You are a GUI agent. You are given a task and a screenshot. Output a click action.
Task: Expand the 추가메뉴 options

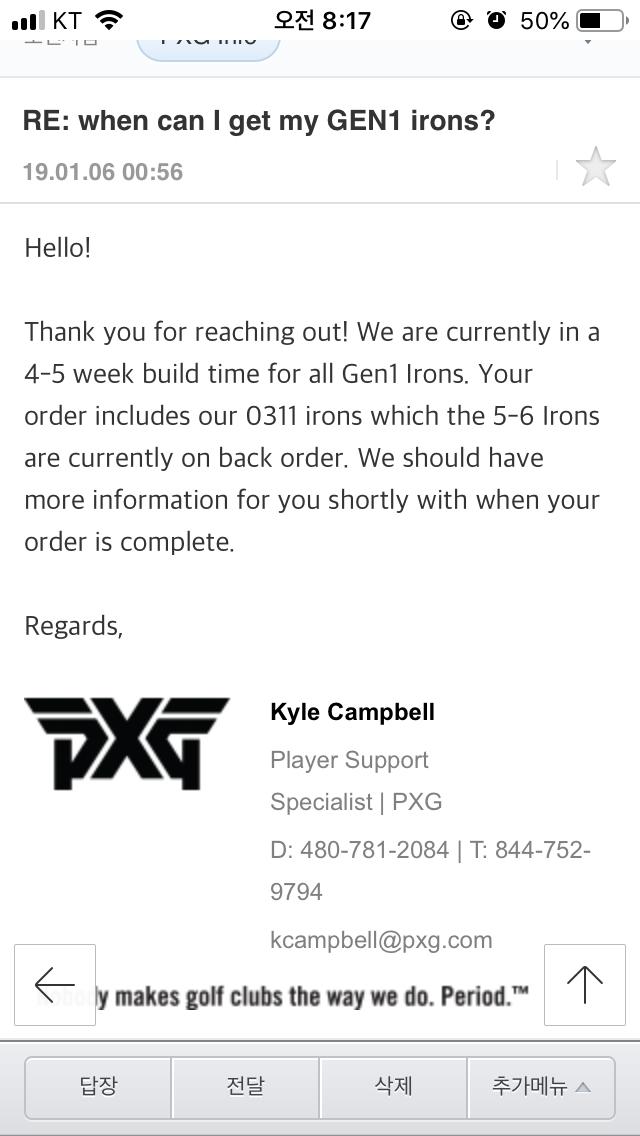click(541, 1087)
